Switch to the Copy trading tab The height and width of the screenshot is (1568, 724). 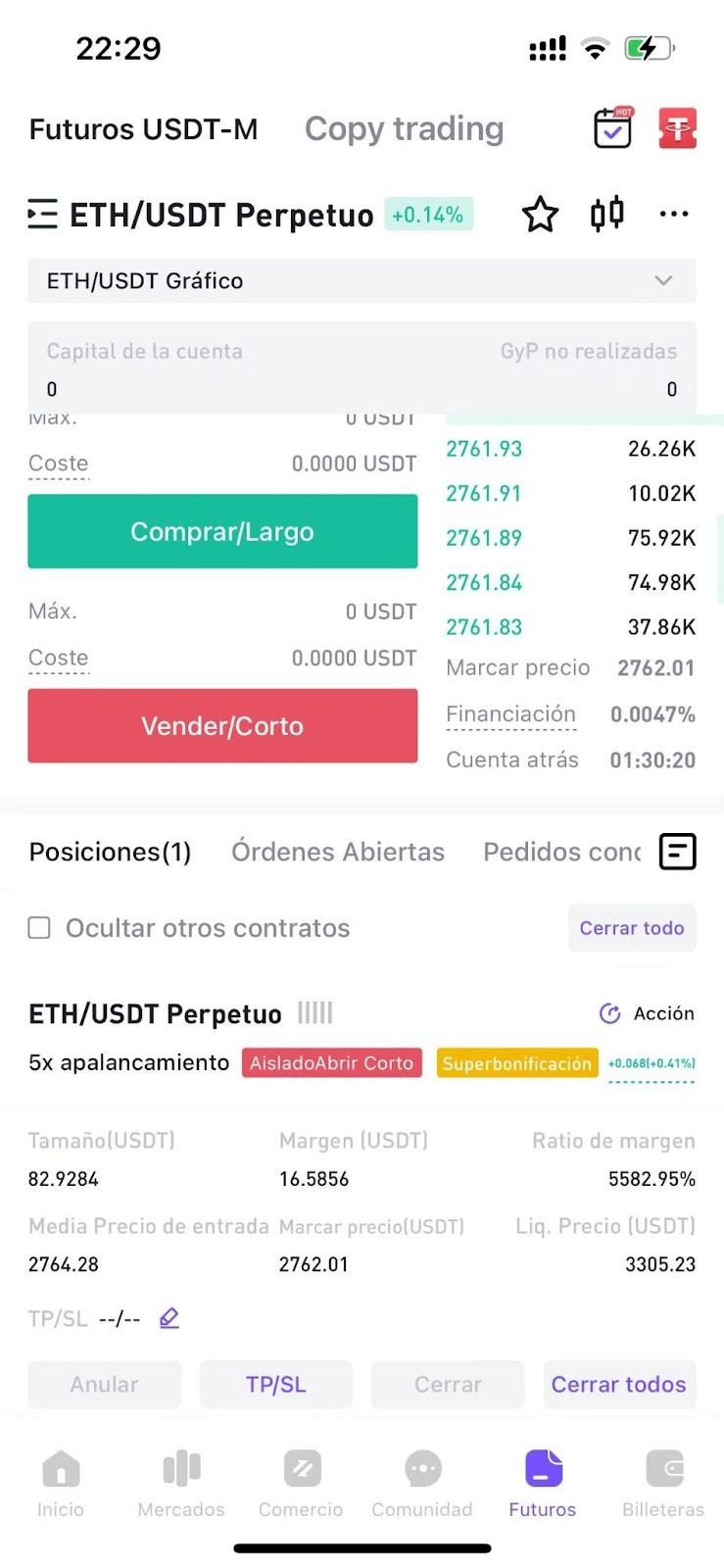click(404, 128)
